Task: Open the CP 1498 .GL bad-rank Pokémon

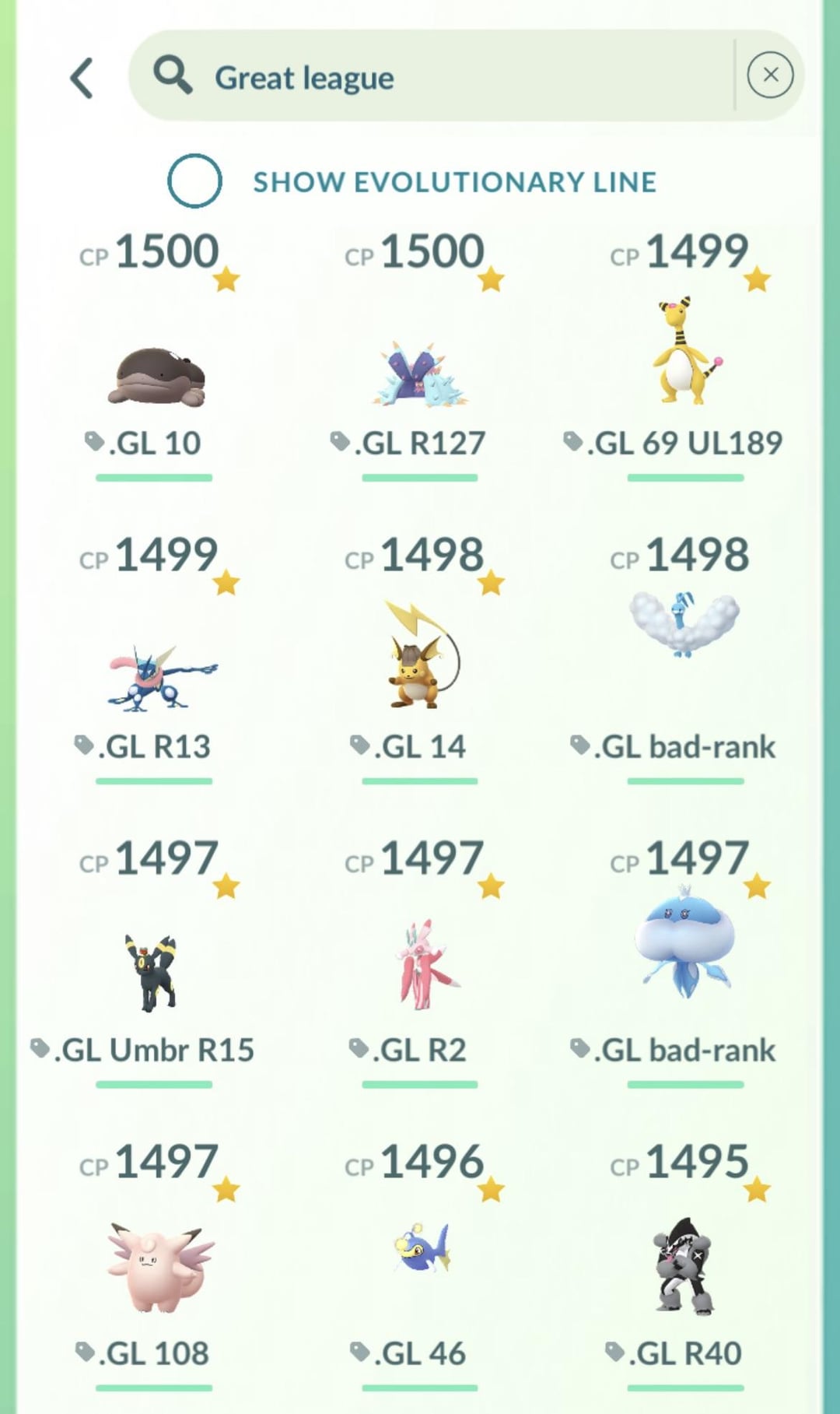Action: pyautogui.click(x=685, y=658)
